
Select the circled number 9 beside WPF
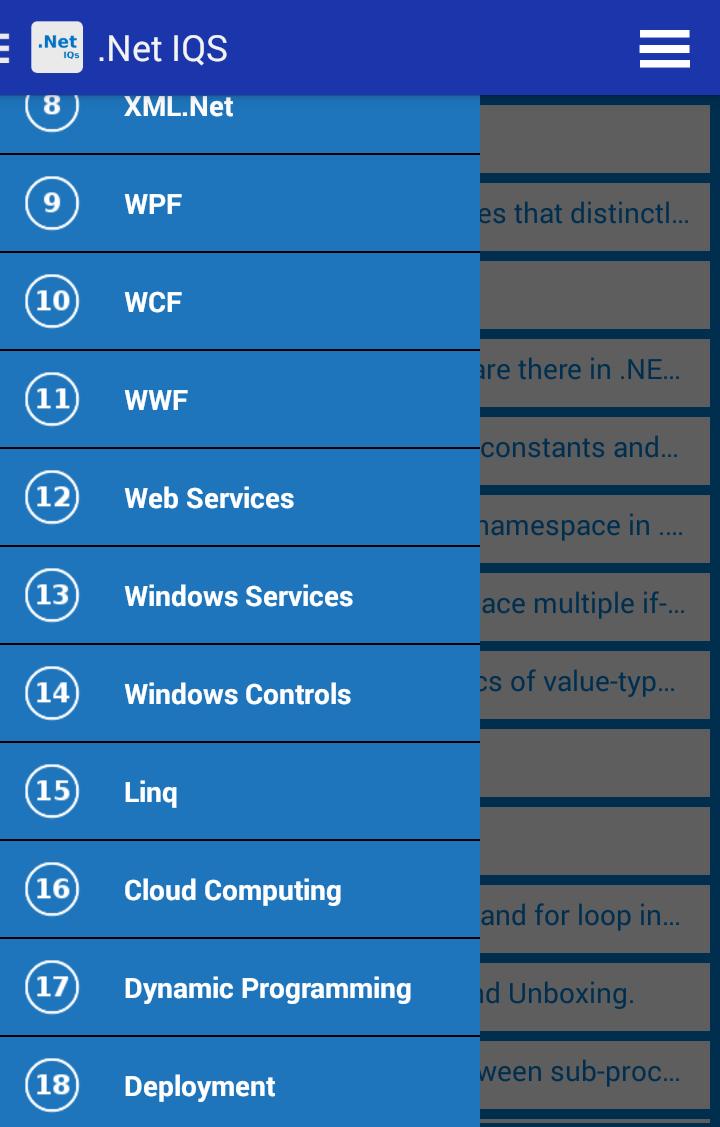coord(51,203)
